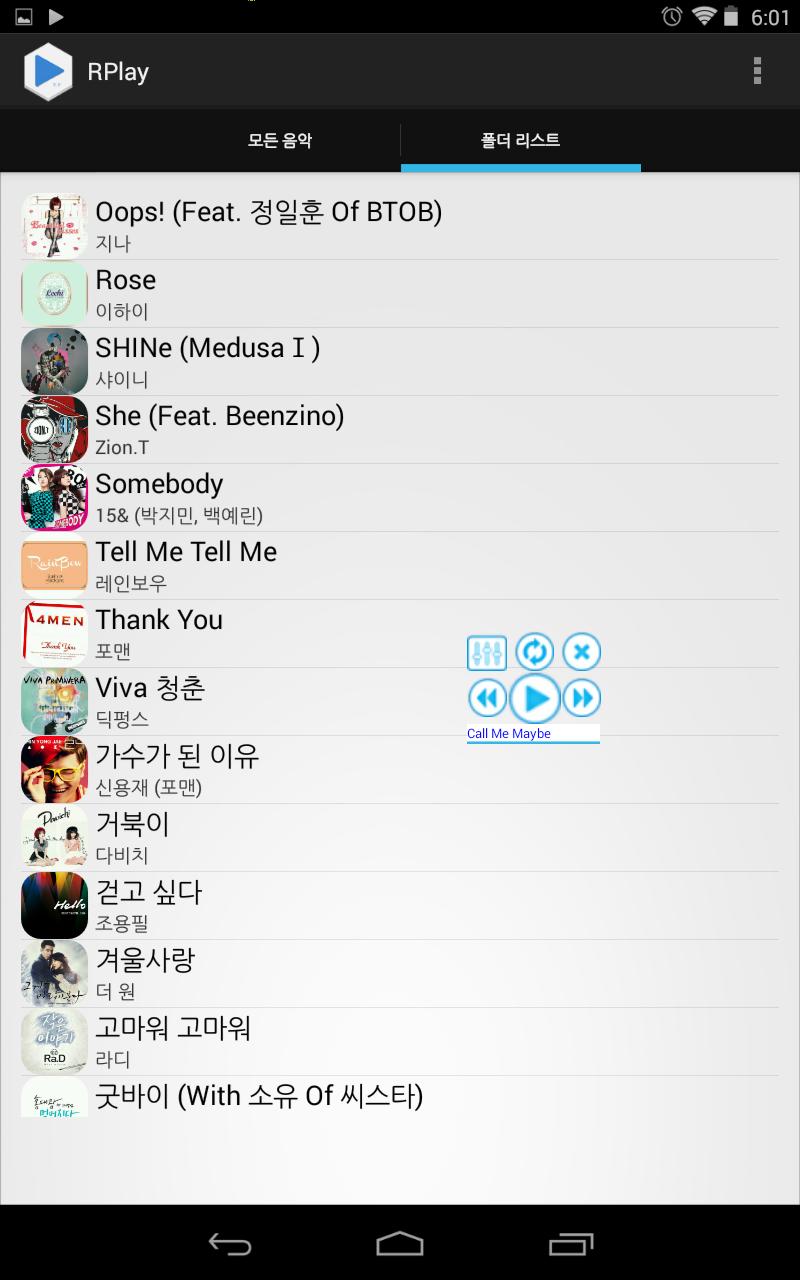Image resolution: width=800 pixels, height=1280 pixels.
Task: Select the 폴더 리스트 tab
Action: (x=520, y=140)
